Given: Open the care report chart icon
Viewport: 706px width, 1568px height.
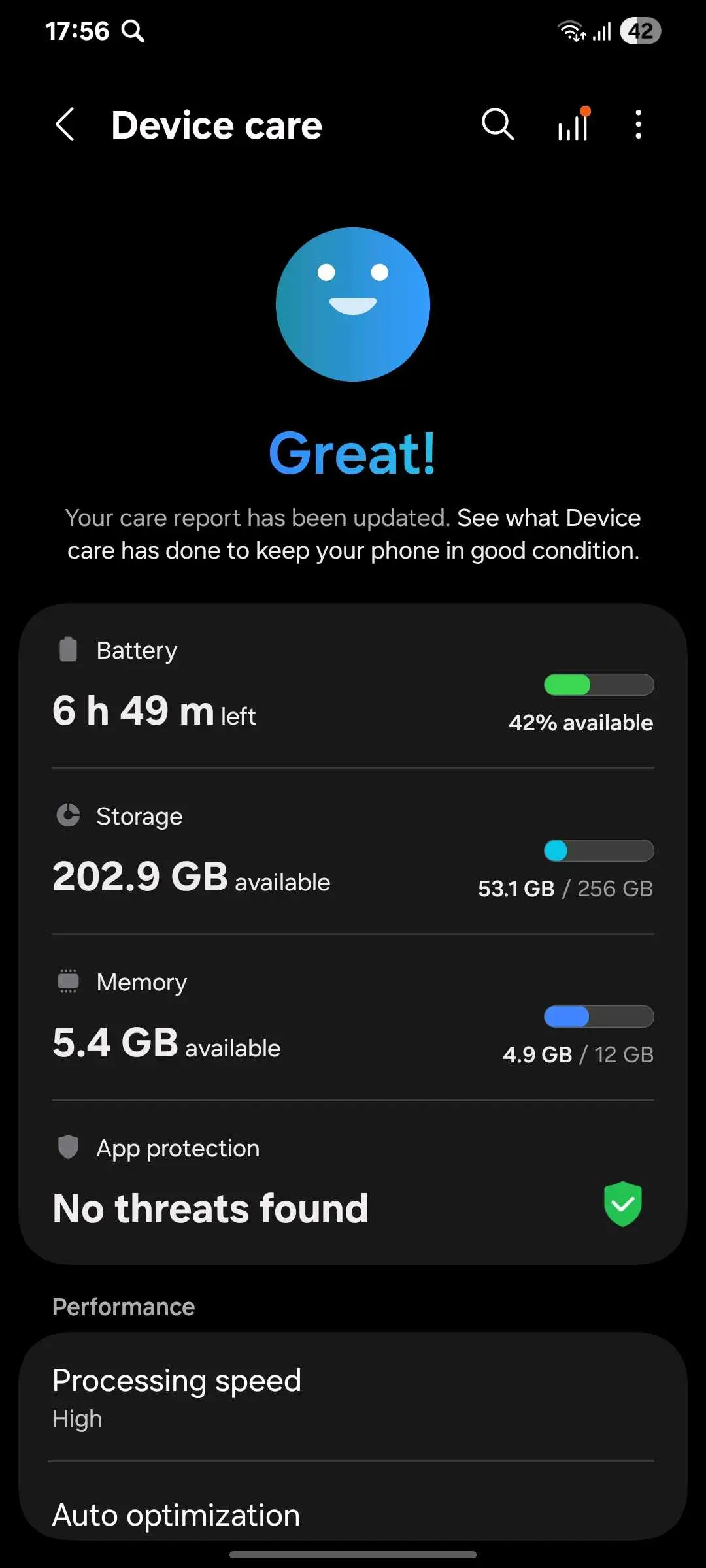Looking at the screenshot, I should pos(573,124).
